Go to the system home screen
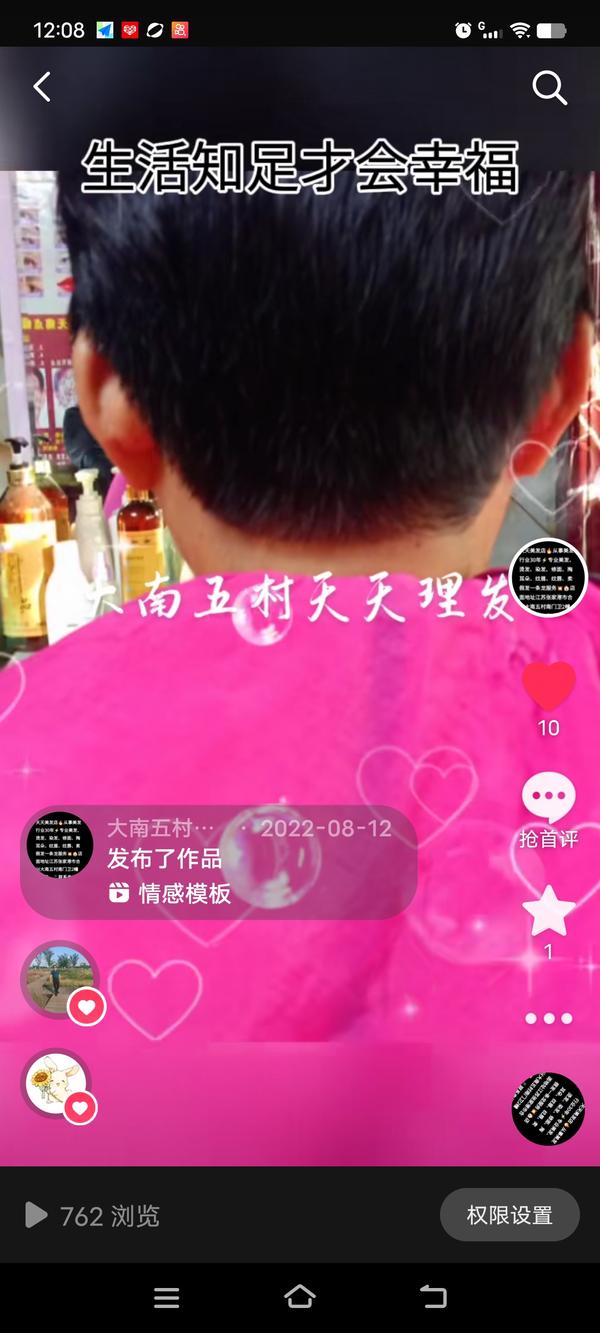 [300, 1297]
